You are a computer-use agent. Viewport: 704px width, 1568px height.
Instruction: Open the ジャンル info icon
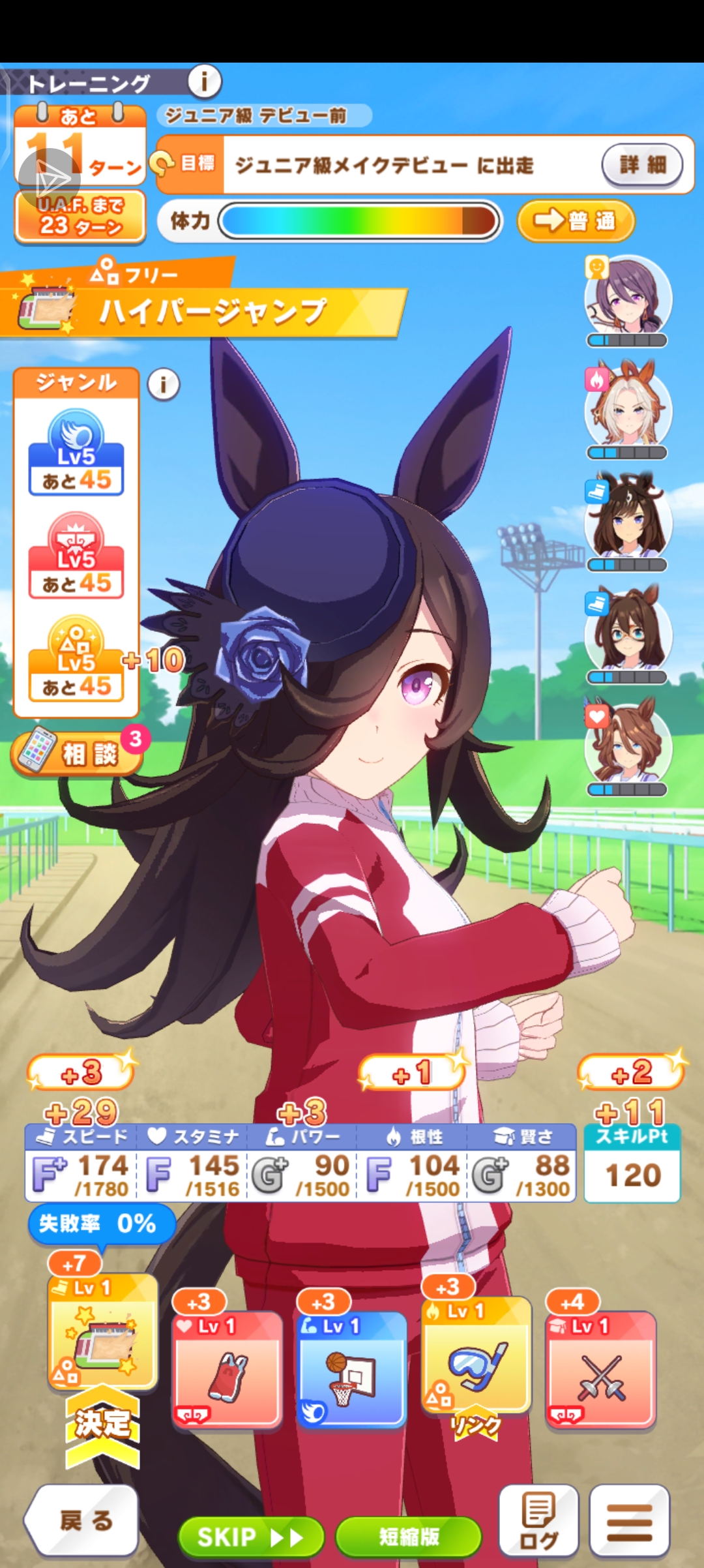(x=164, y=385)
